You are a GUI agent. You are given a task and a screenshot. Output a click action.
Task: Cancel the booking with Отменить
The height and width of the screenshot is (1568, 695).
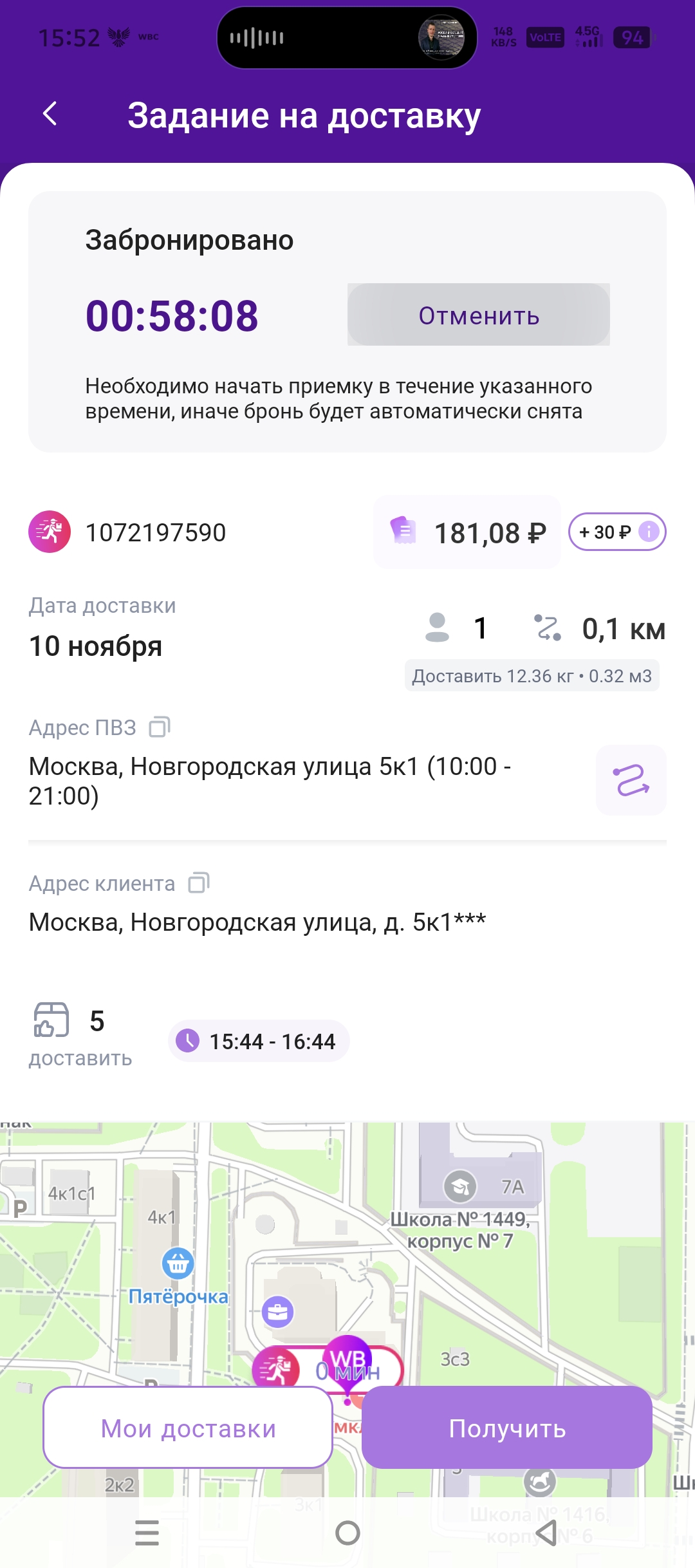478,315
